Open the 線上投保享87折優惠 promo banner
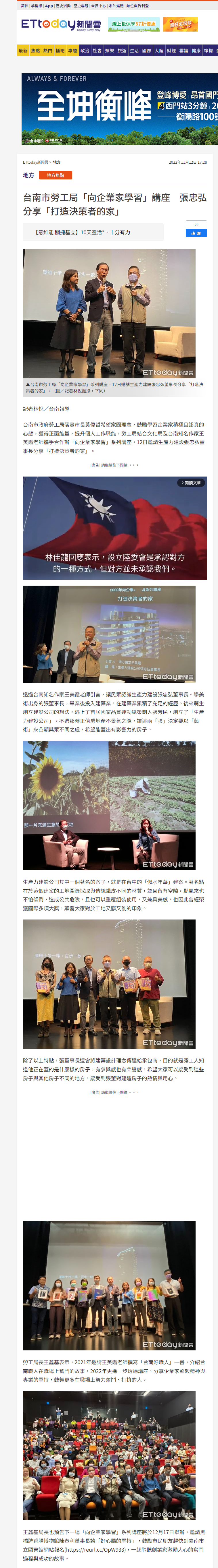This screenshot has height=1568, width=218. [x=134, y=24]
